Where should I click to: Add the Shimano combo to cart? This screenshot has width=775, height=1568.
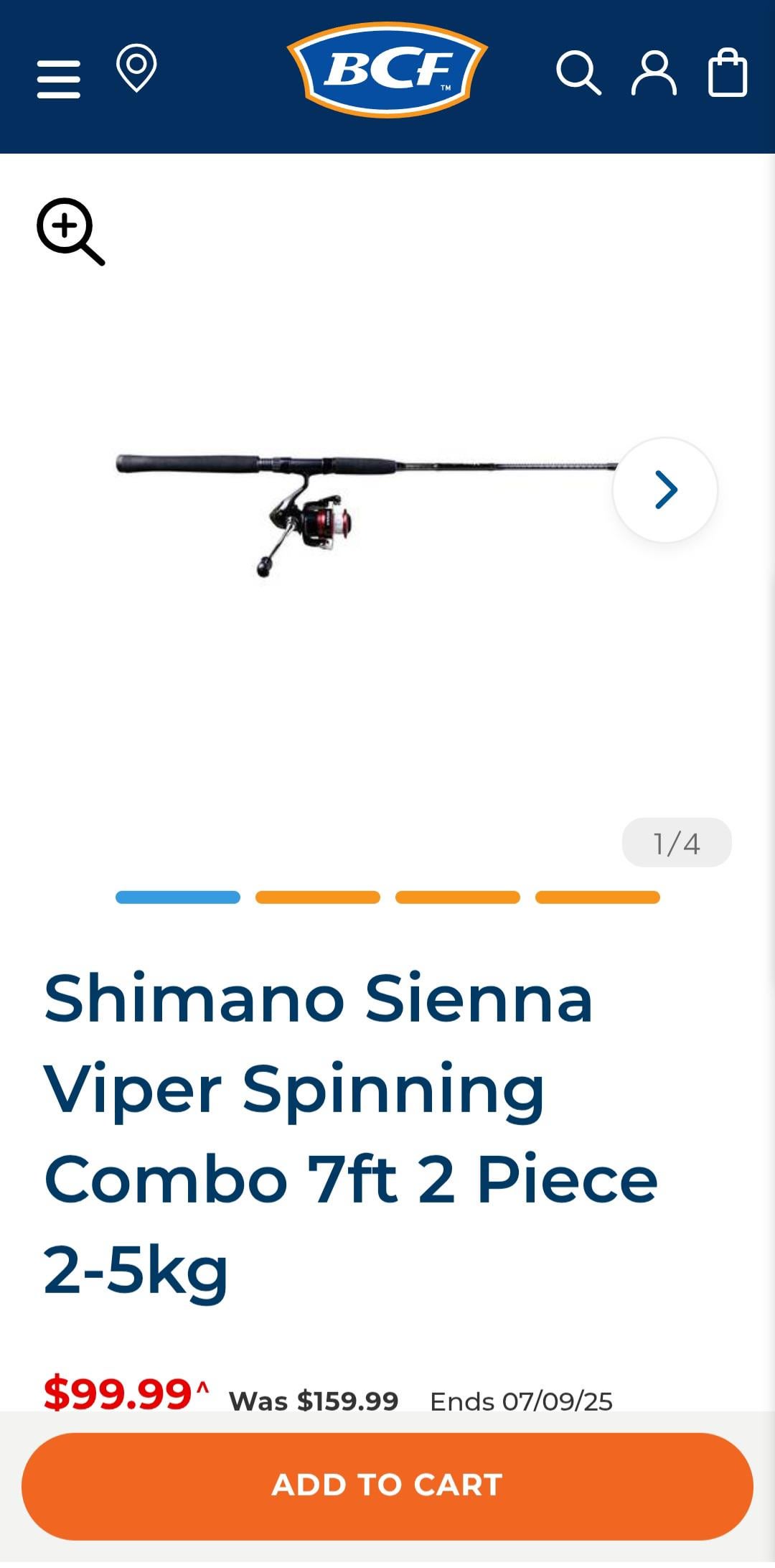click(387, 1485)
